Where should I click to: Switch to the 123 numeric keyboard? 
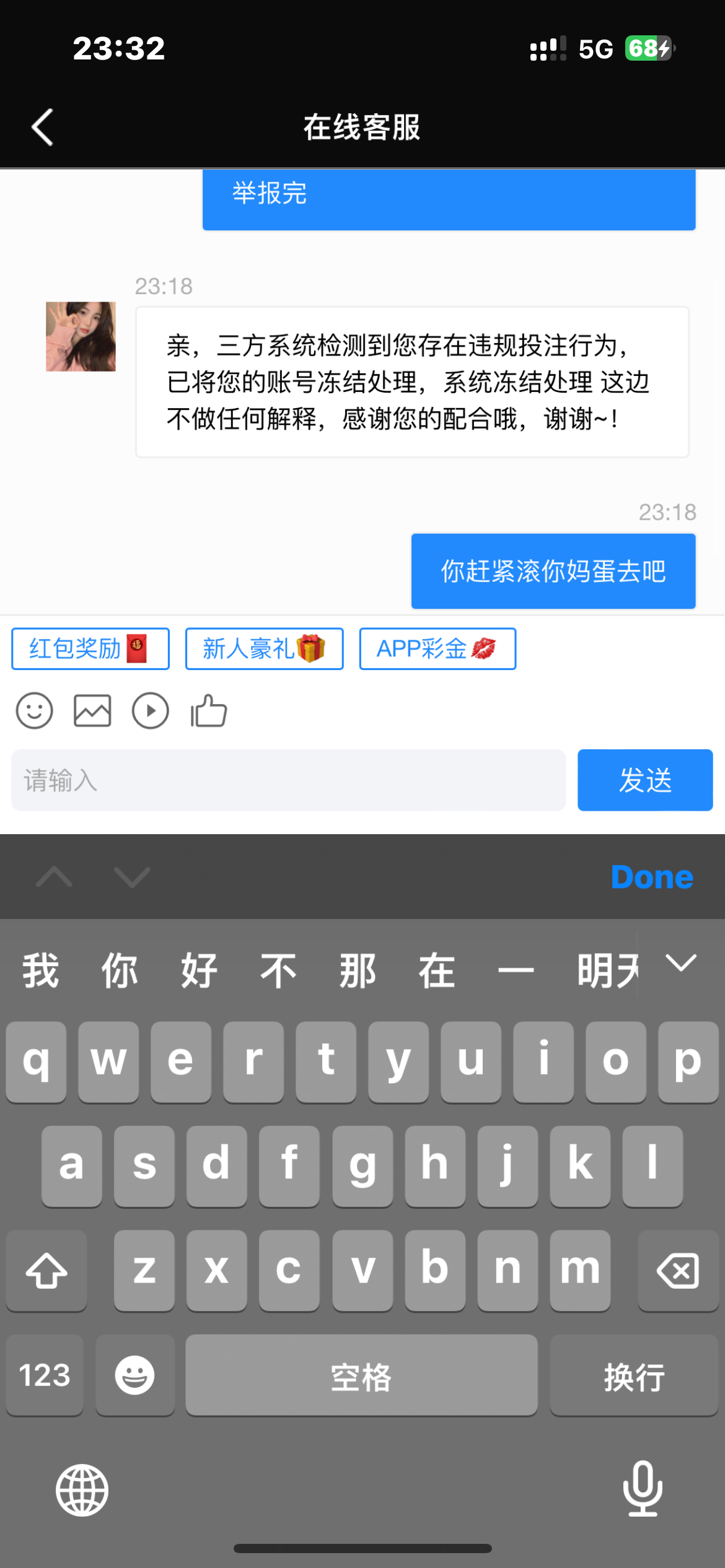44,1375
